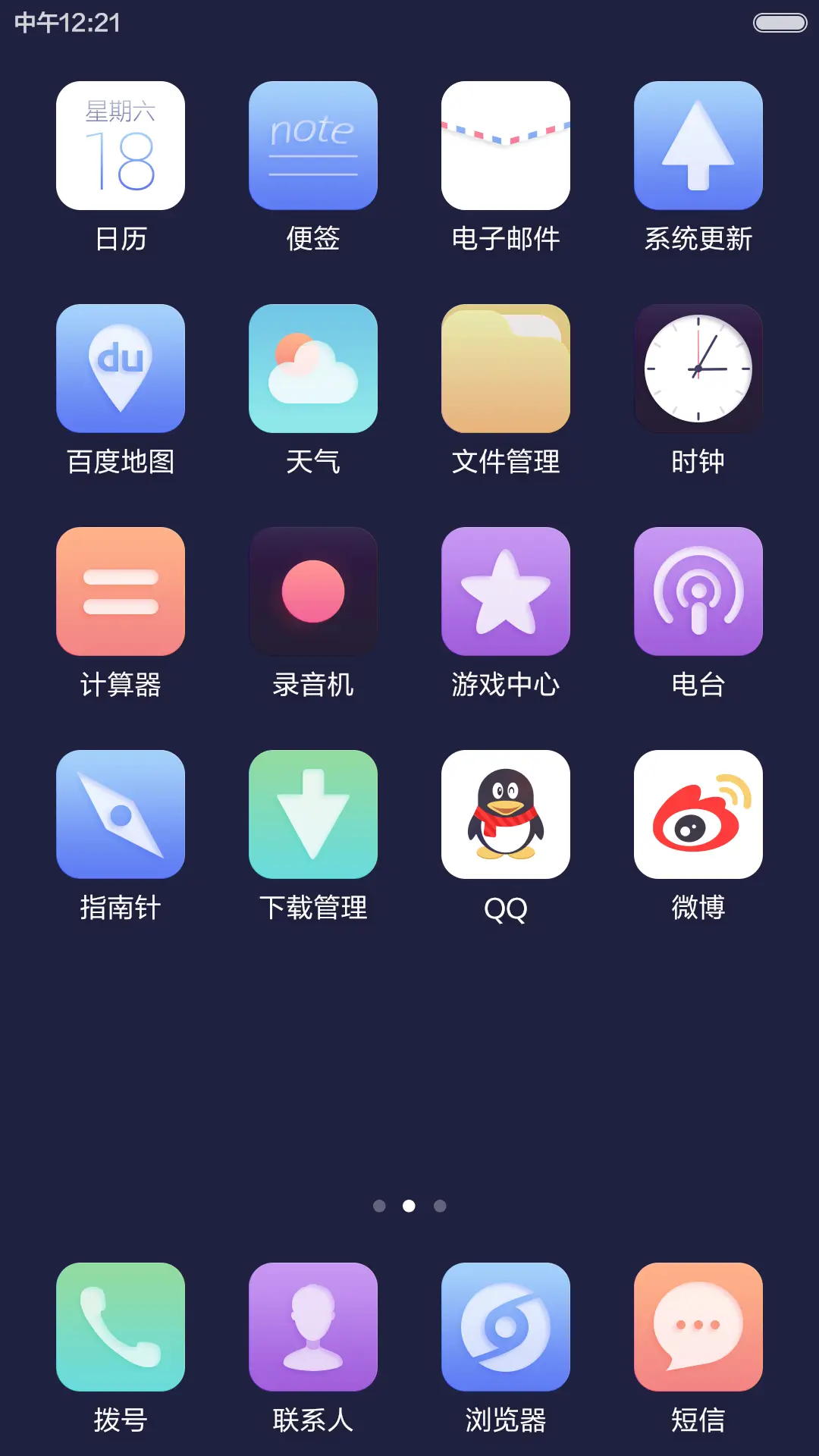Check for System Updates (系统更新)
Screen dimensions: 819x1456
(x=698, y=146)
